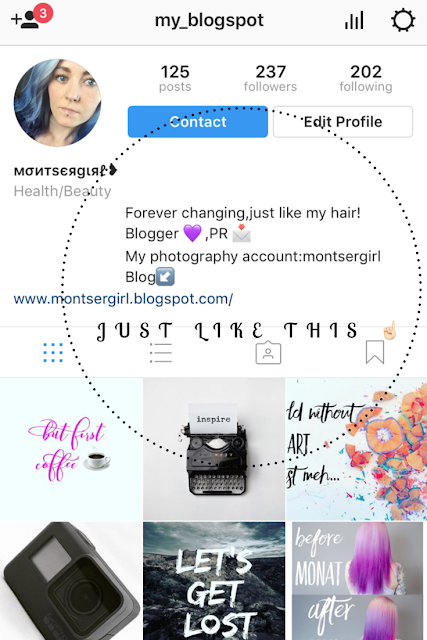Screen dimensions: 427x640
Task: Open saved posts bookmark tab
Action: click(x=375, y=353)
